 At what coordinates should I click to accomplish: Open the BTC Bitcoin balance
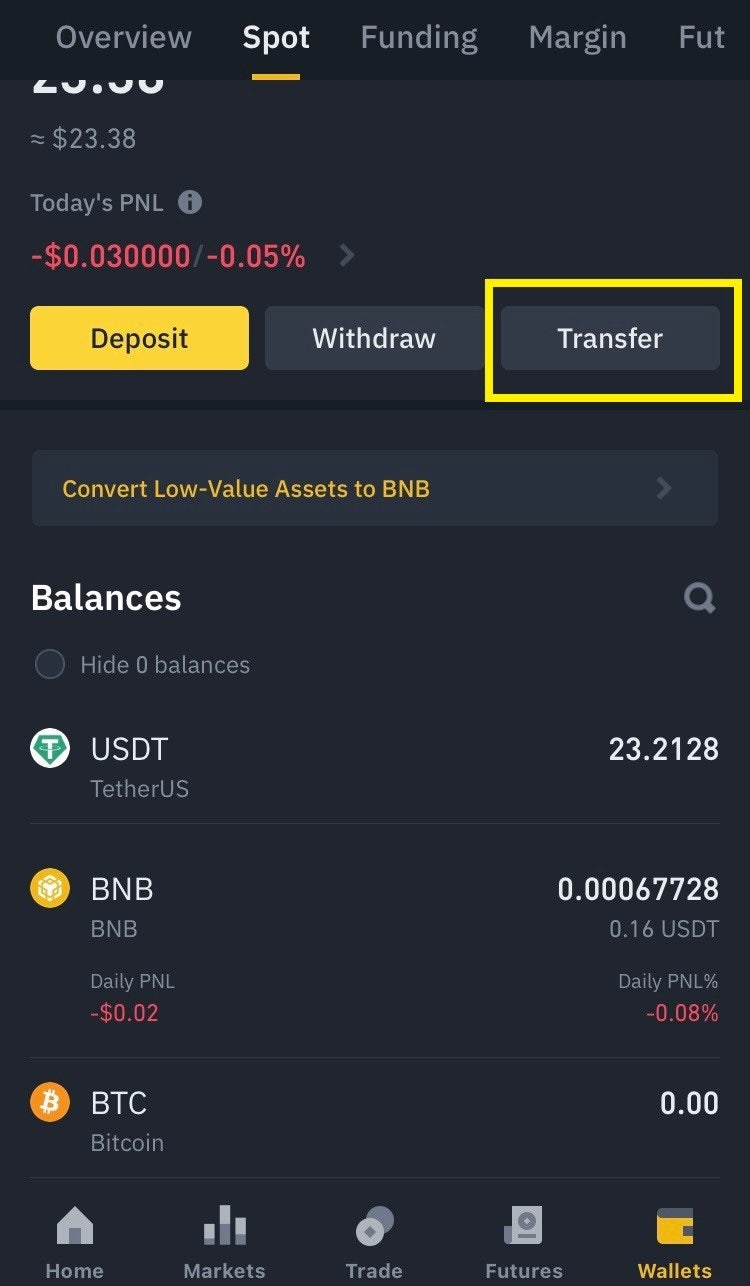pyautogui.click(x=374, y=1121)
